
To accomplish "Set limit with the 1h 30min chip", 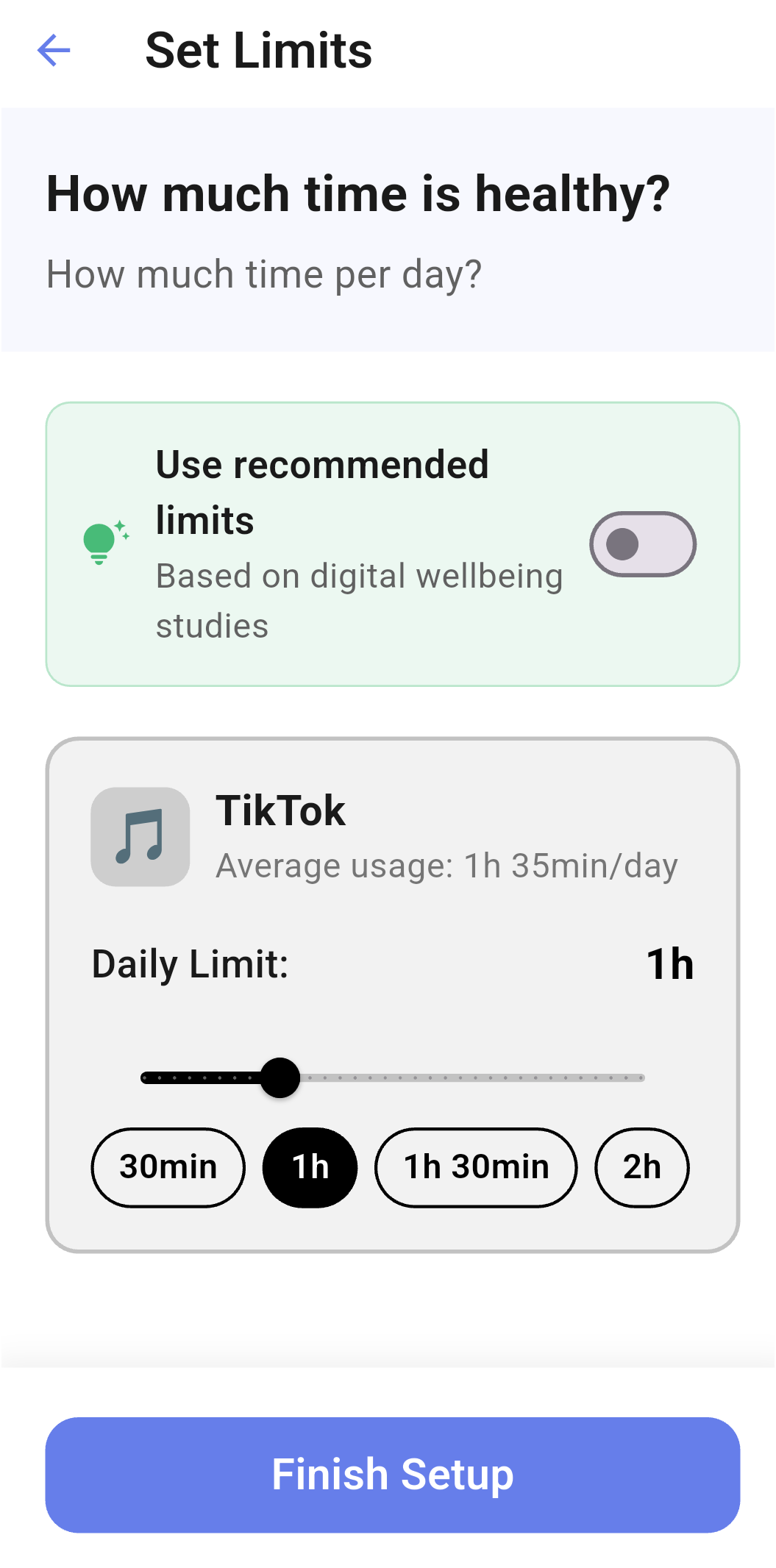I will (x=476, y=1167).
